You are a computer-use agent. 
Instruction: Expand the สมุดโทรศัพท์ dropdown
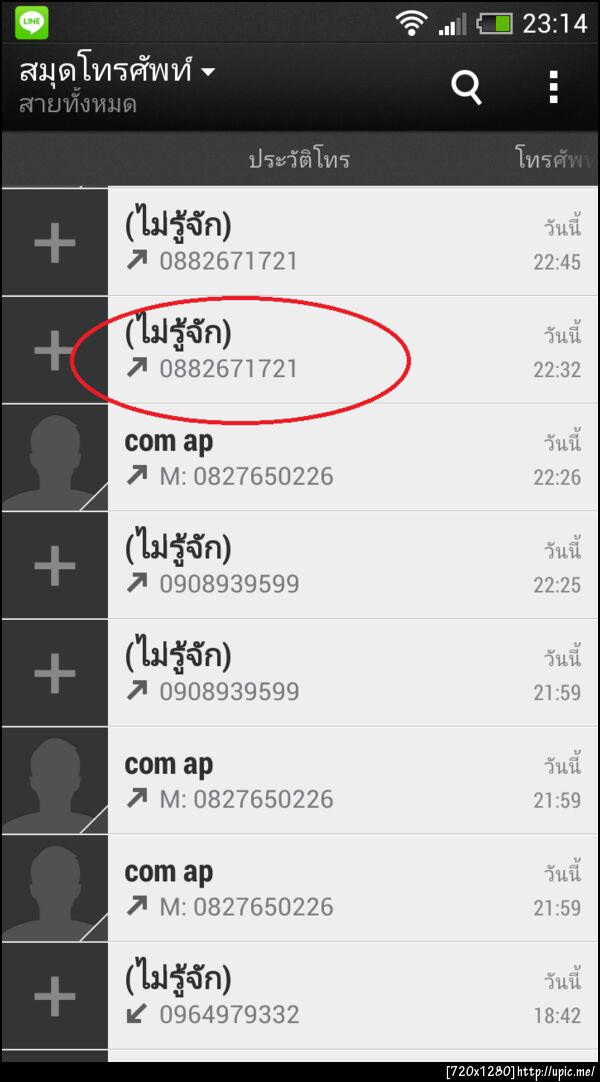click(x=117, y=72)
